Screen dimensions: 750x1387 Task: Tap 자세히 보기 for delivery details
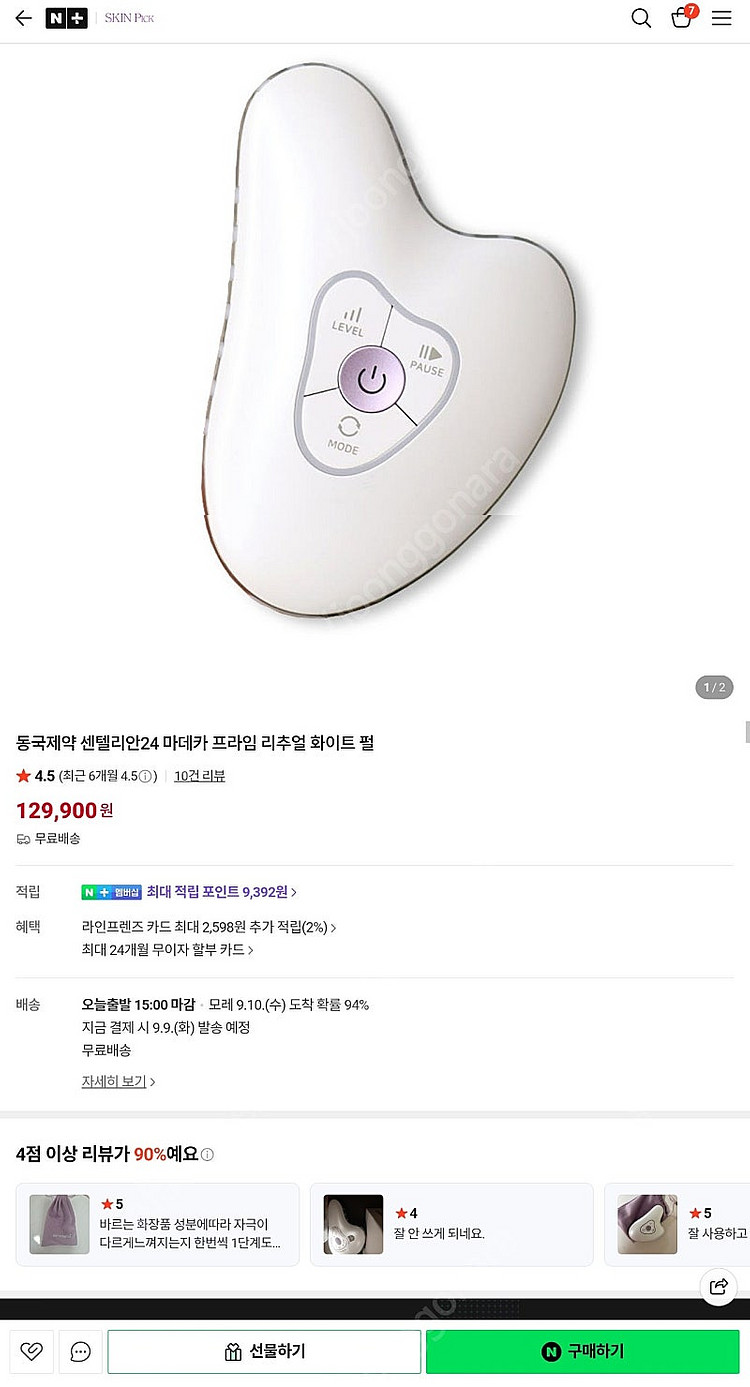[118, 1081]
